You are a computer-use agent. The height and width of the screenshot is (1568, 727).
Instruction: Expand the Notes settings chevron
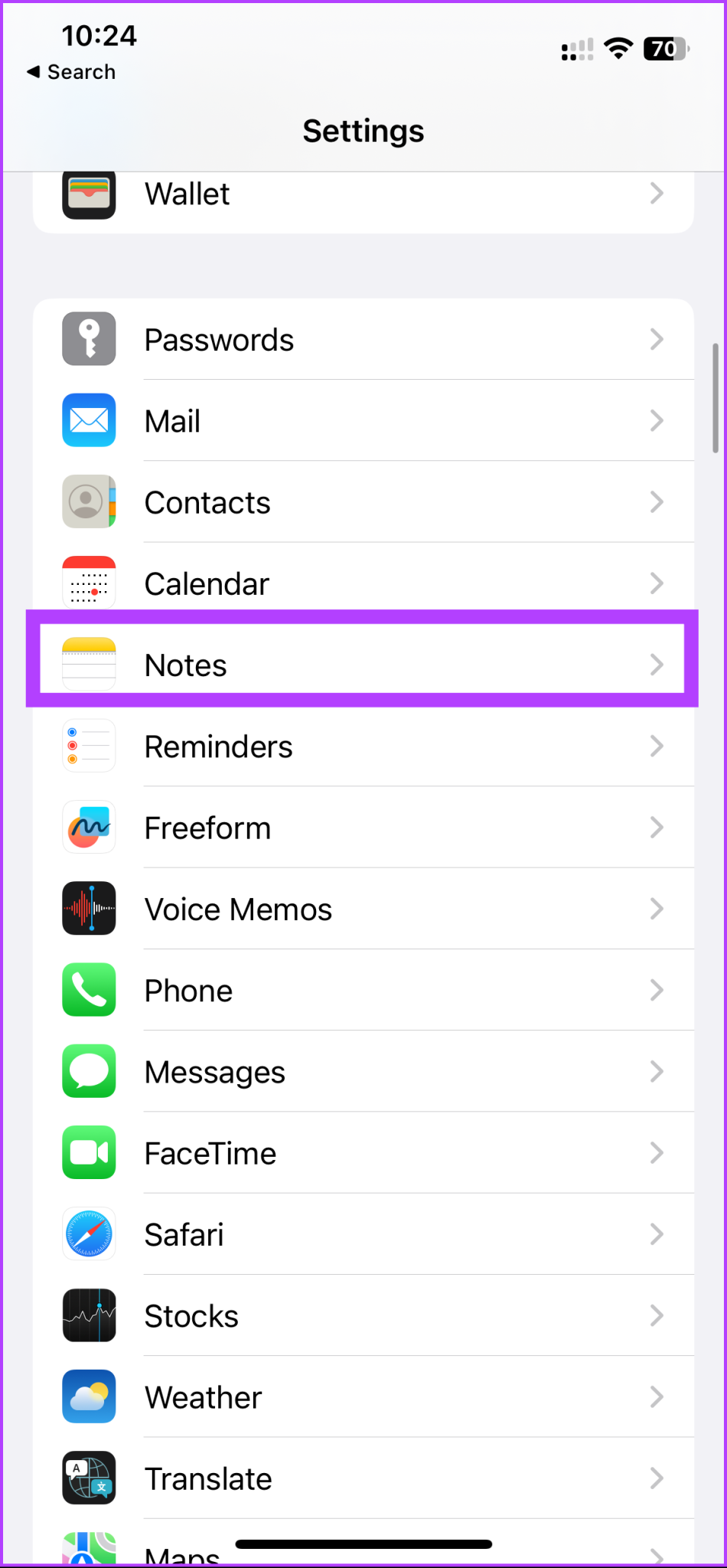tap(657, 665)
